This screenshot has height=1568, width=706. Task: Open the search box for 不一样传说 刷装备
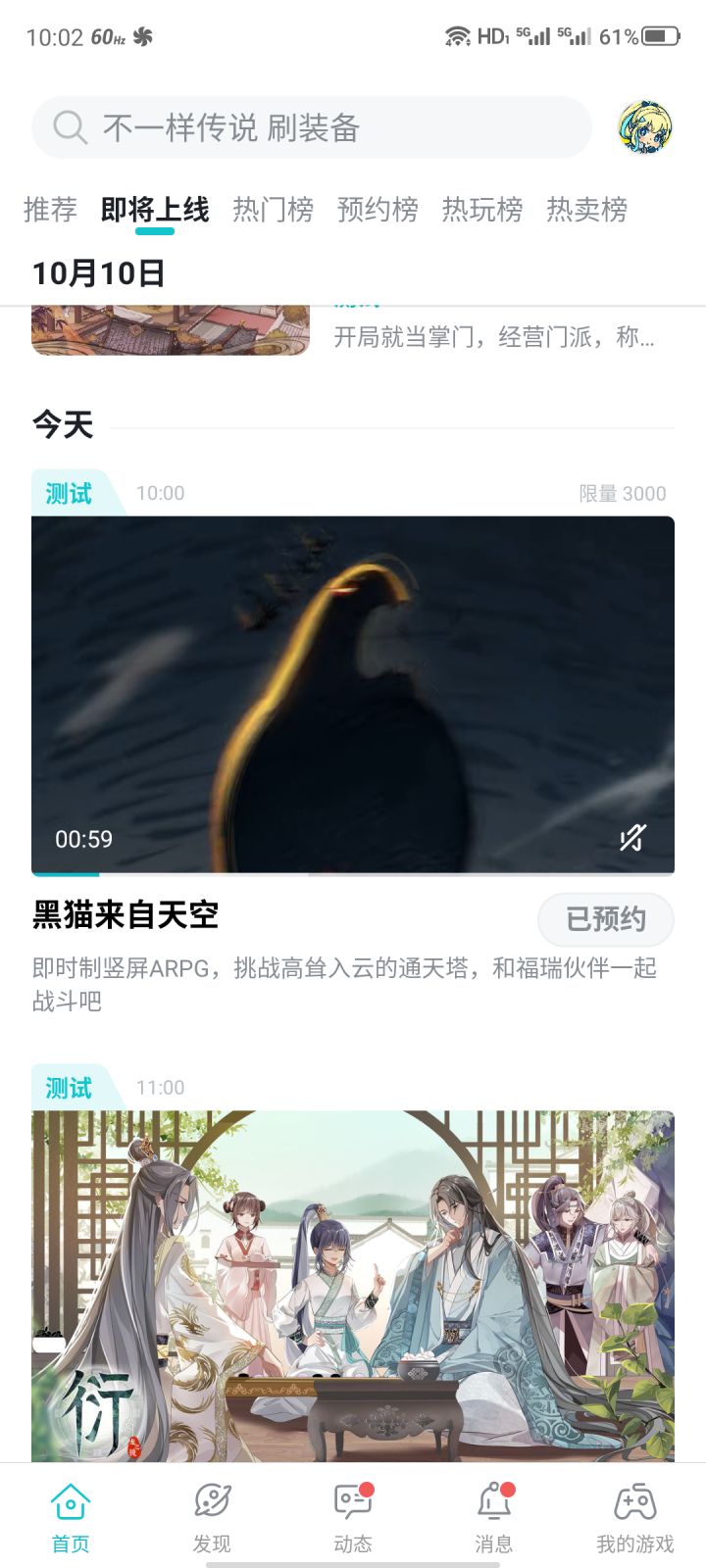coord(312,127)
